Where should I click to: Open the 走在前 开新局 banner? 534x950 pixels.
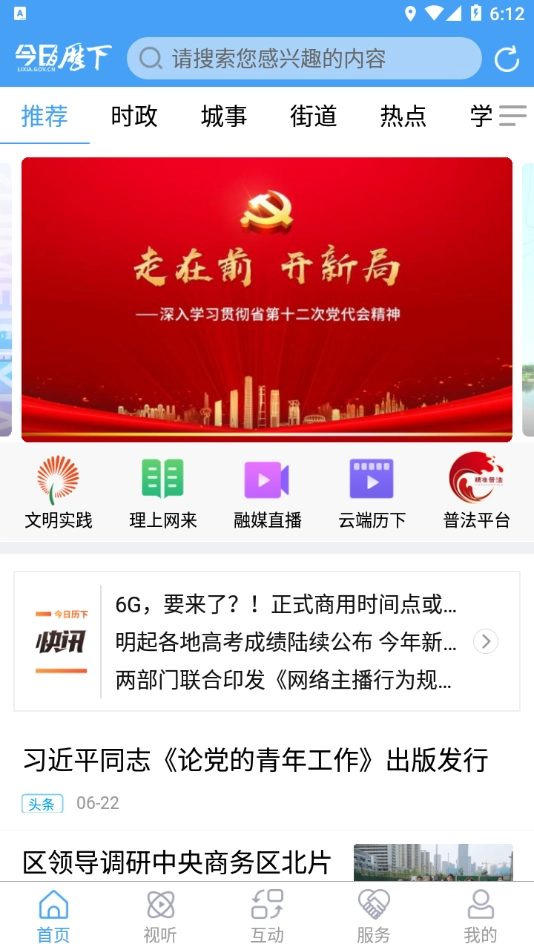click(x=267, y=299)
